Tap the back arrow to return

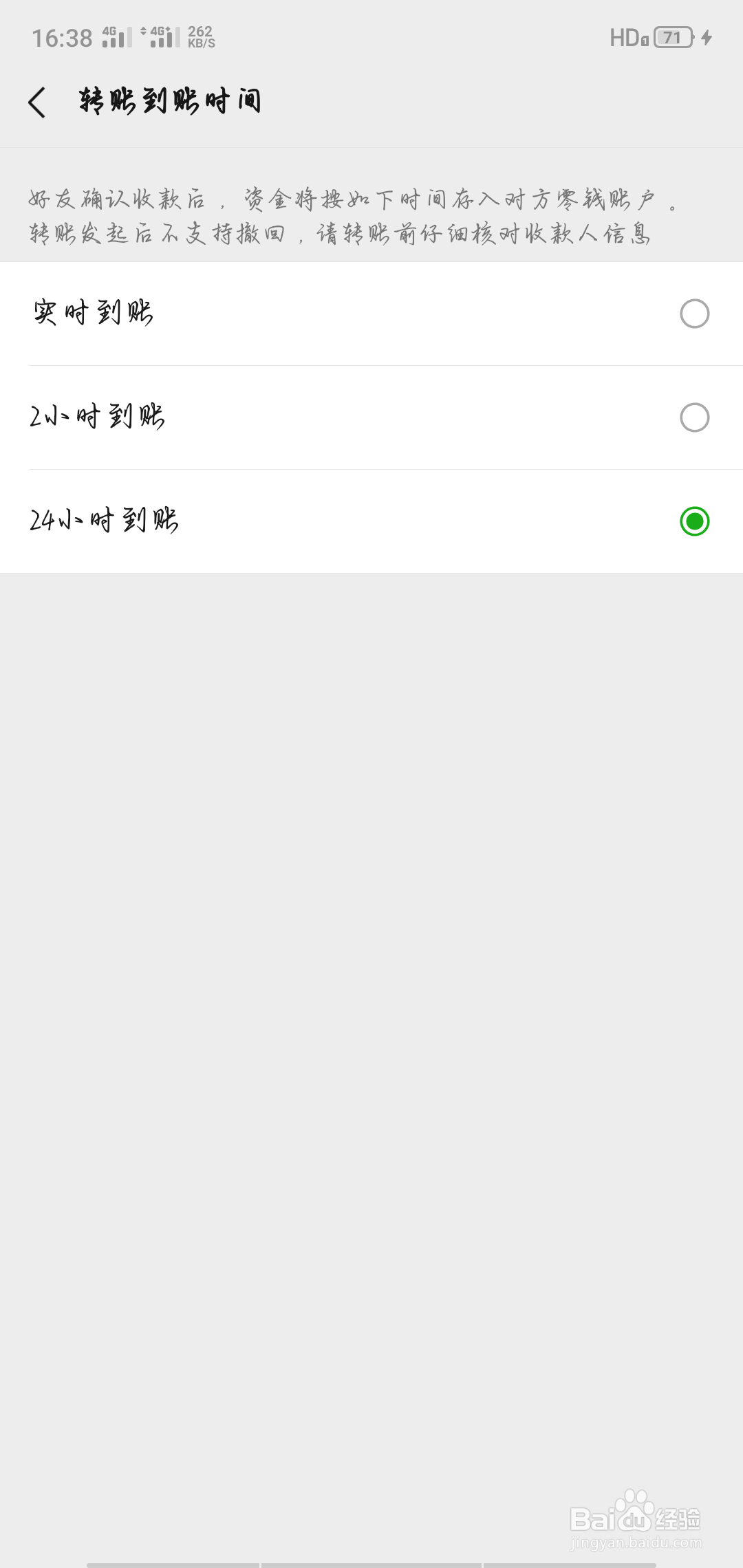tap(39, 102)
